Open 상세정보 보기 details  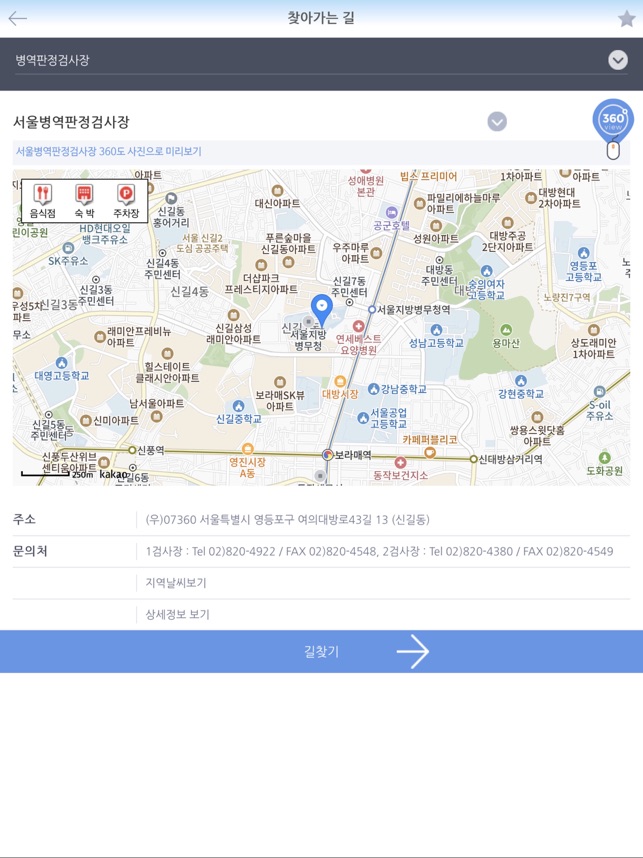(x=177, y=614)
